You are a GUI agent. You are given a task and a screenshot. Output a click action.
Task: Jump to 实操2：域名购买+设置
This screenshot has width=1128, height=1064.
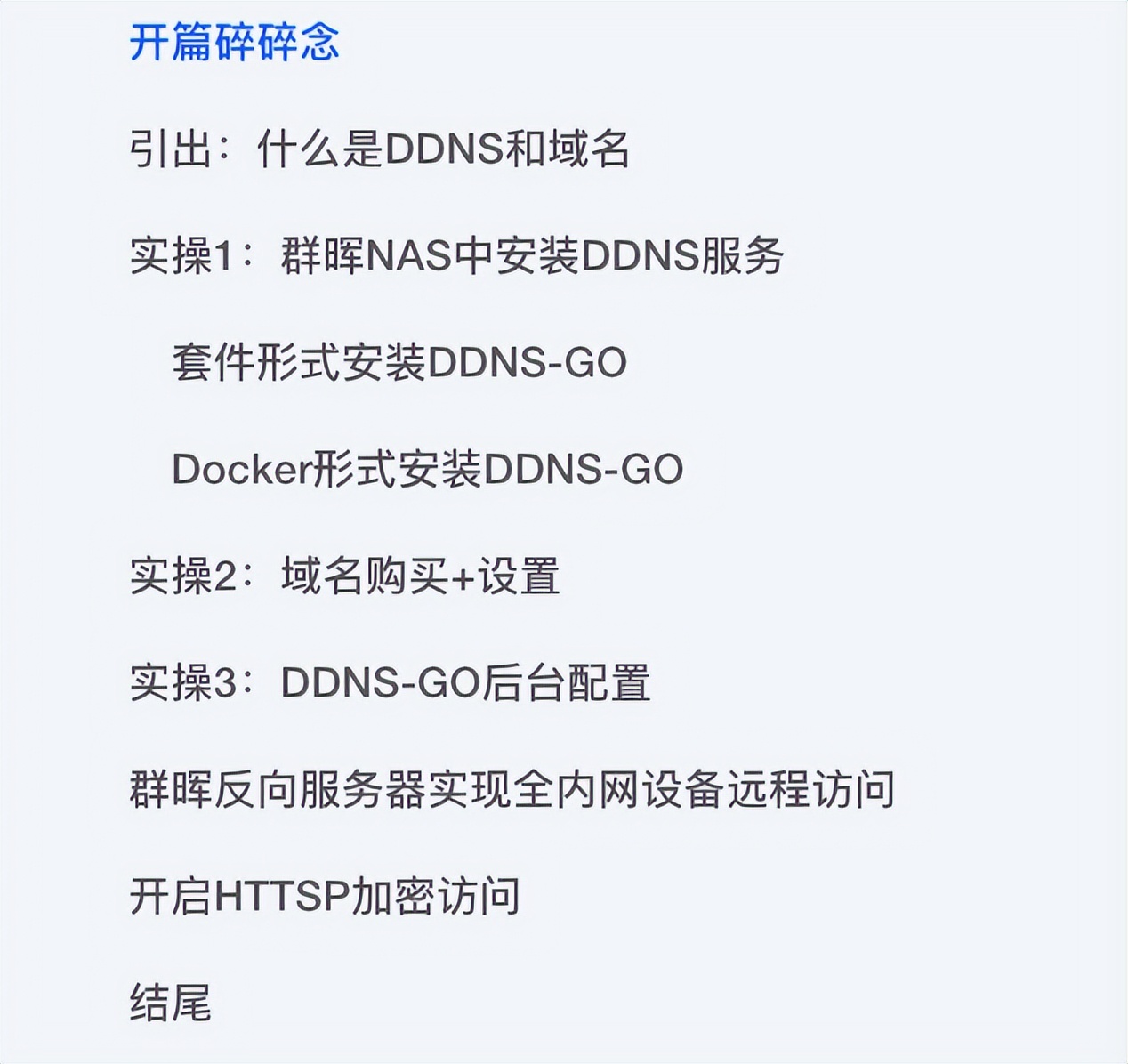coord(344,576)
